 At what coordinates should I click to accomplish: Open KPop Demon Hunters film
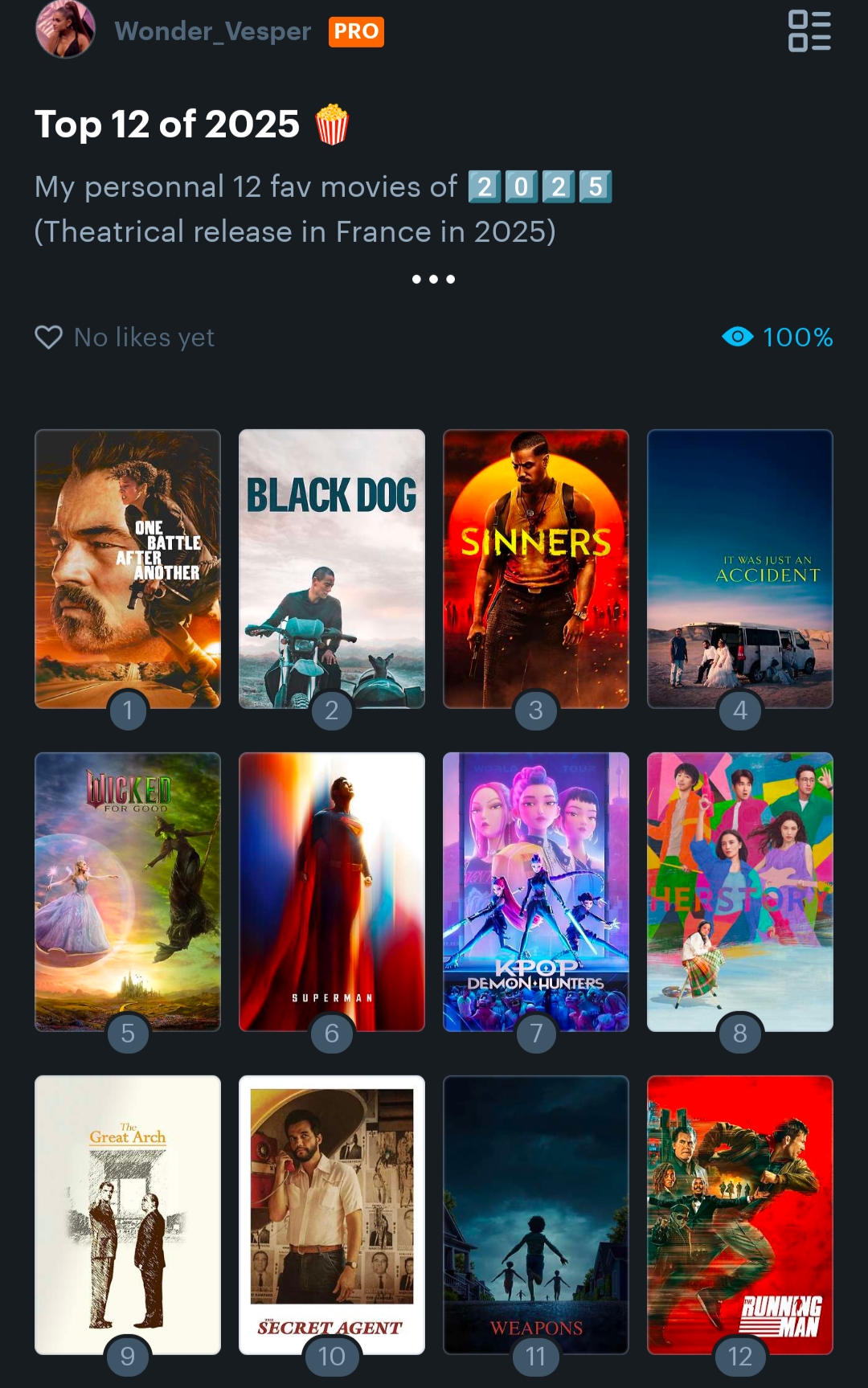pyautogui.click(x=535, y=891)
